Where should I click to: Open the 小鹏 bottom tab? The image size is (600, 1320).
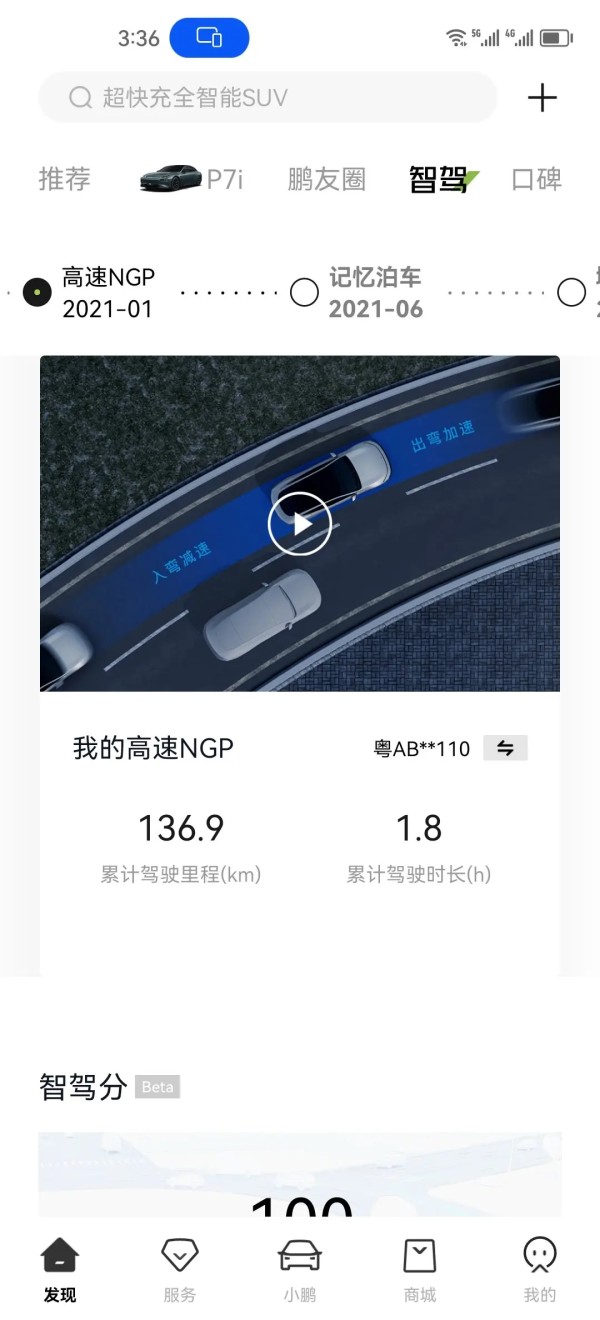(300, 1270)
